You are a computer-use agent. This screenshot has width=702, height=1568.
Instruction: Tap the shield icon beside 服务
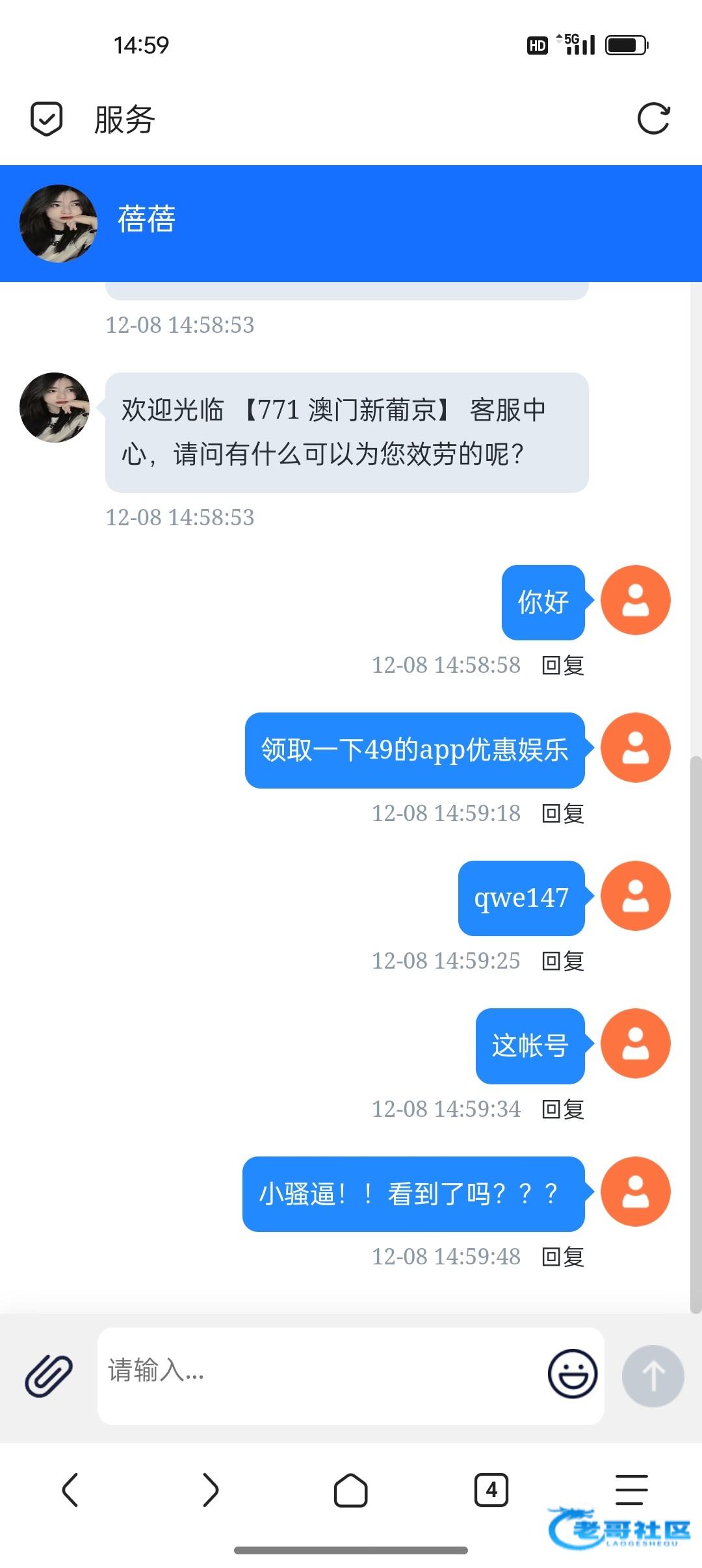click(47, 119)
